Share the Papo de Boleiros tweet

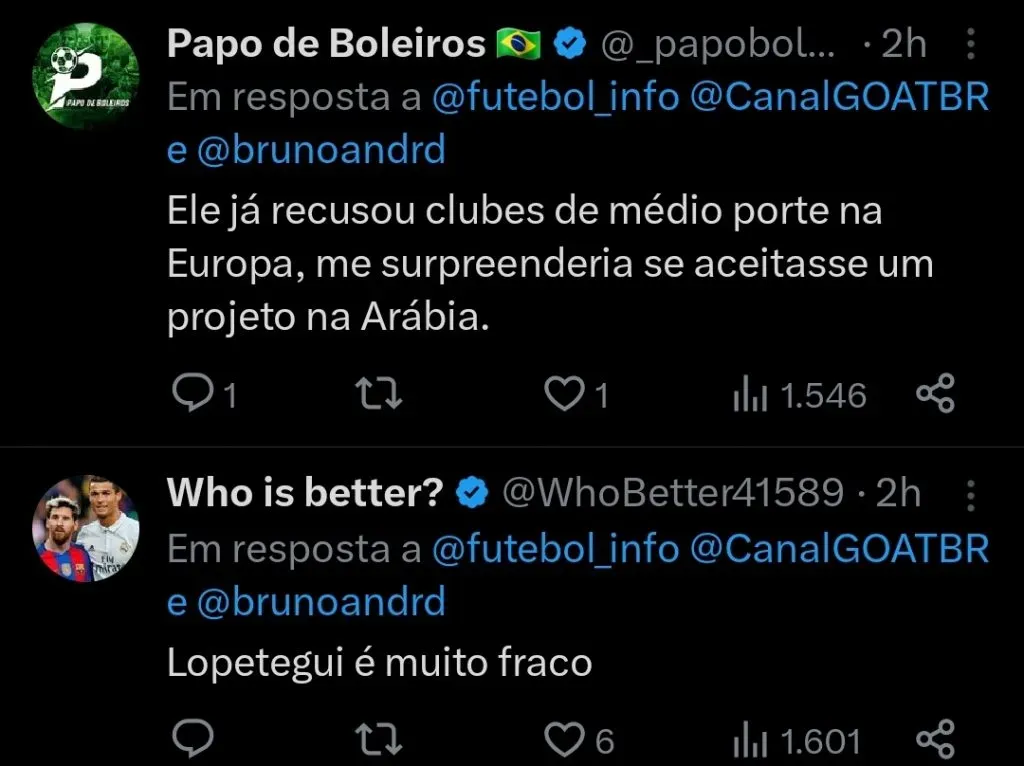(936, 394)
